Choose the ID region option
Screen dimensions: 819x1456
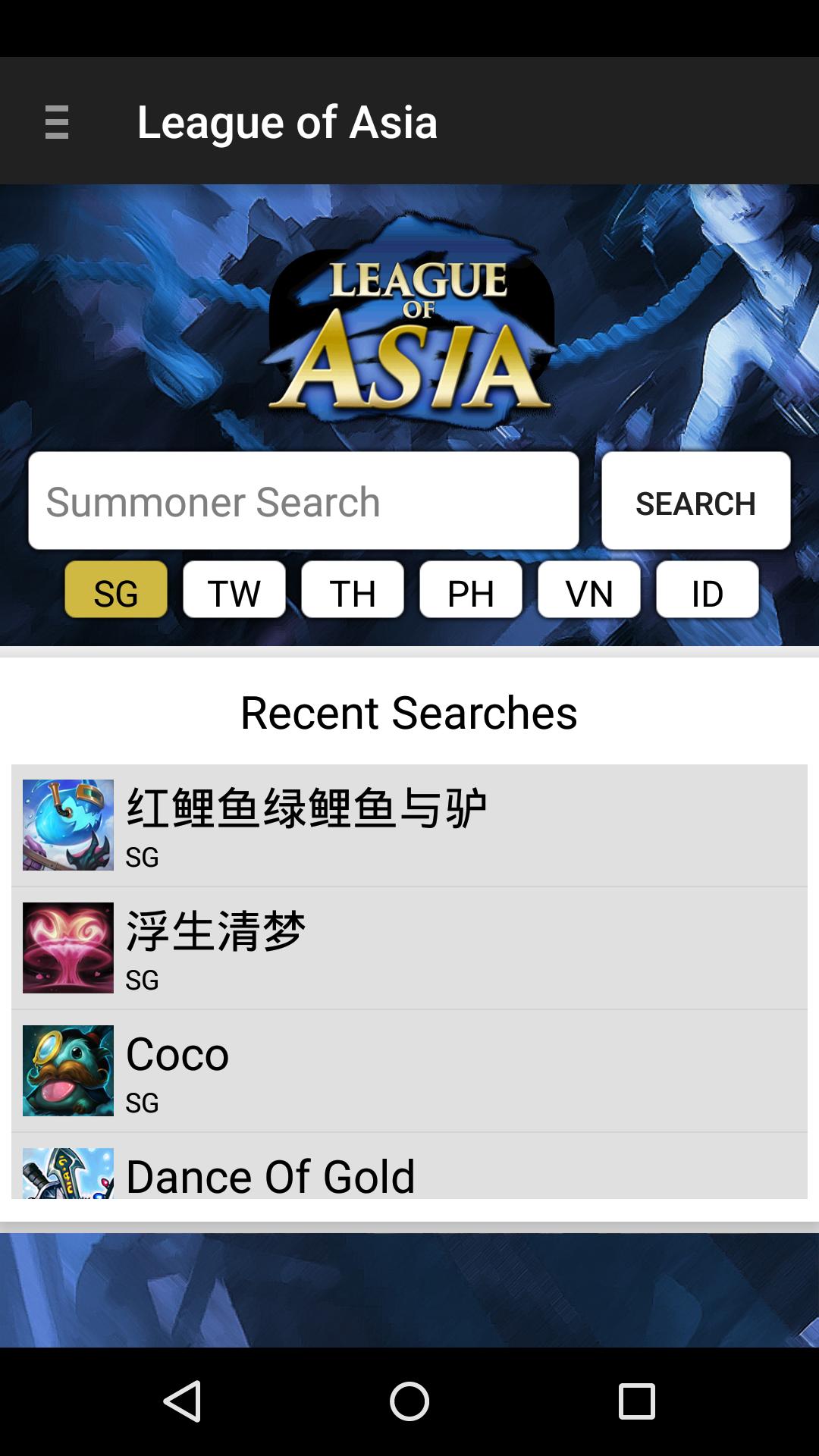[x=707, y=589]
